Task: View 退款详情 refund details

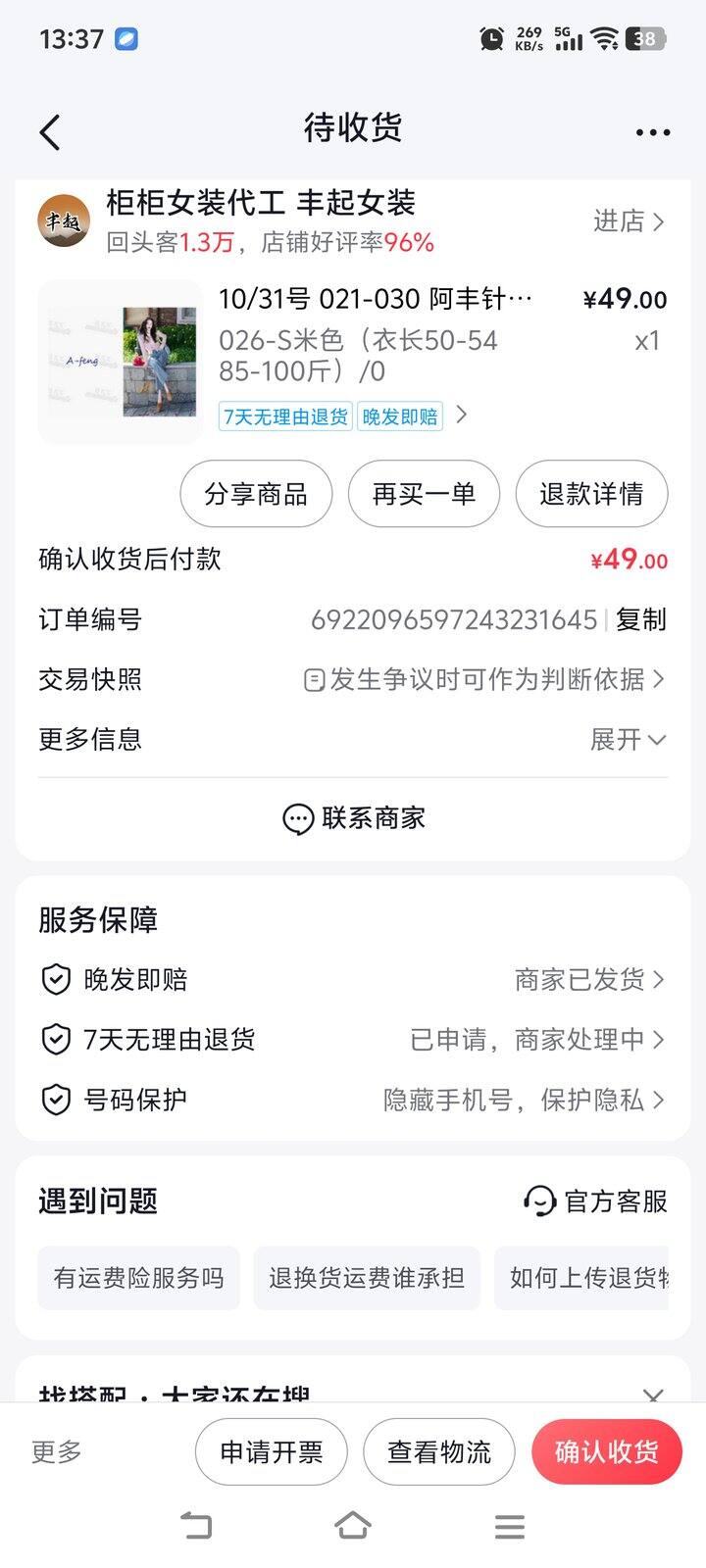Action: coord(591,494)
